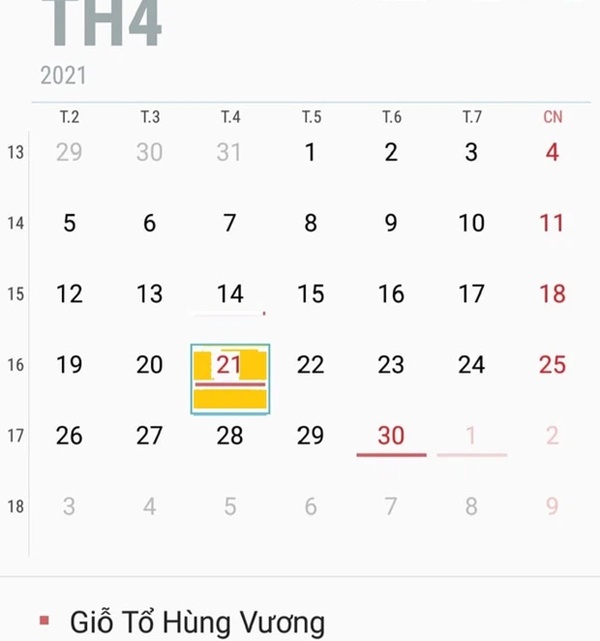The height and width of the screenshot is (641, 600).
Task: Choose April 8 on the calendar
Action: [x=311, y=223]
